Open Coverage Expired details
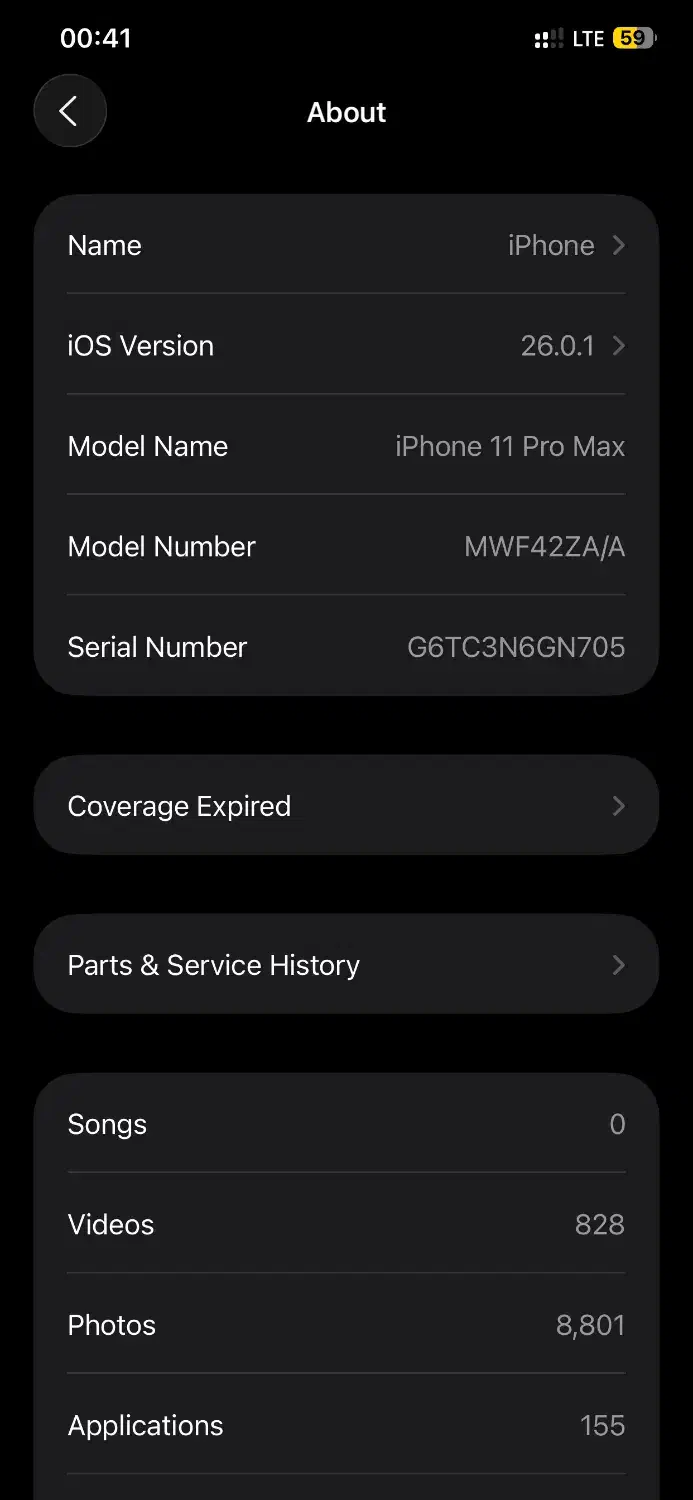The width and height of the screenshot is (693, 1500). [346, 806]
